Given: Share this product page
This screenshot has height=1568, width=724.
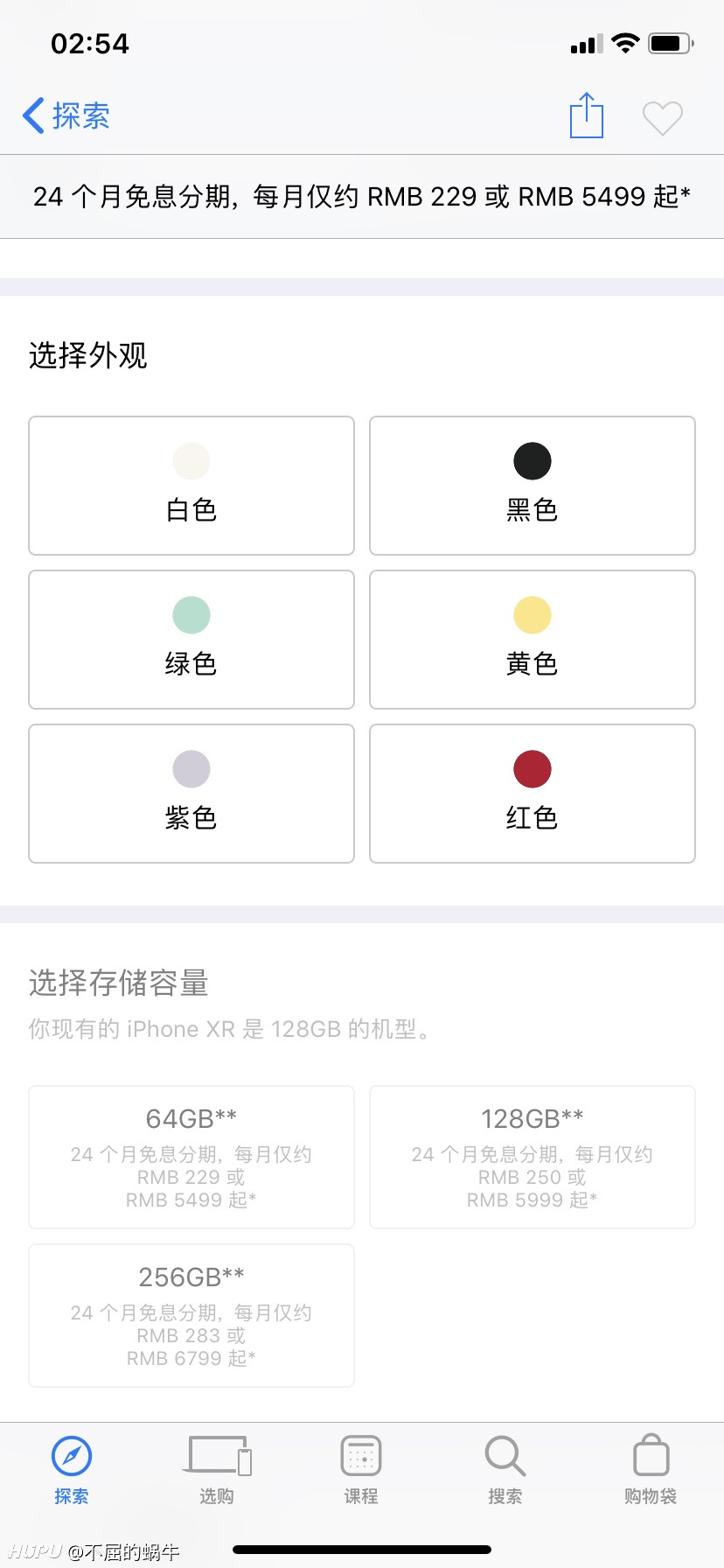Looking at the screenshot, I should [587, 115].
